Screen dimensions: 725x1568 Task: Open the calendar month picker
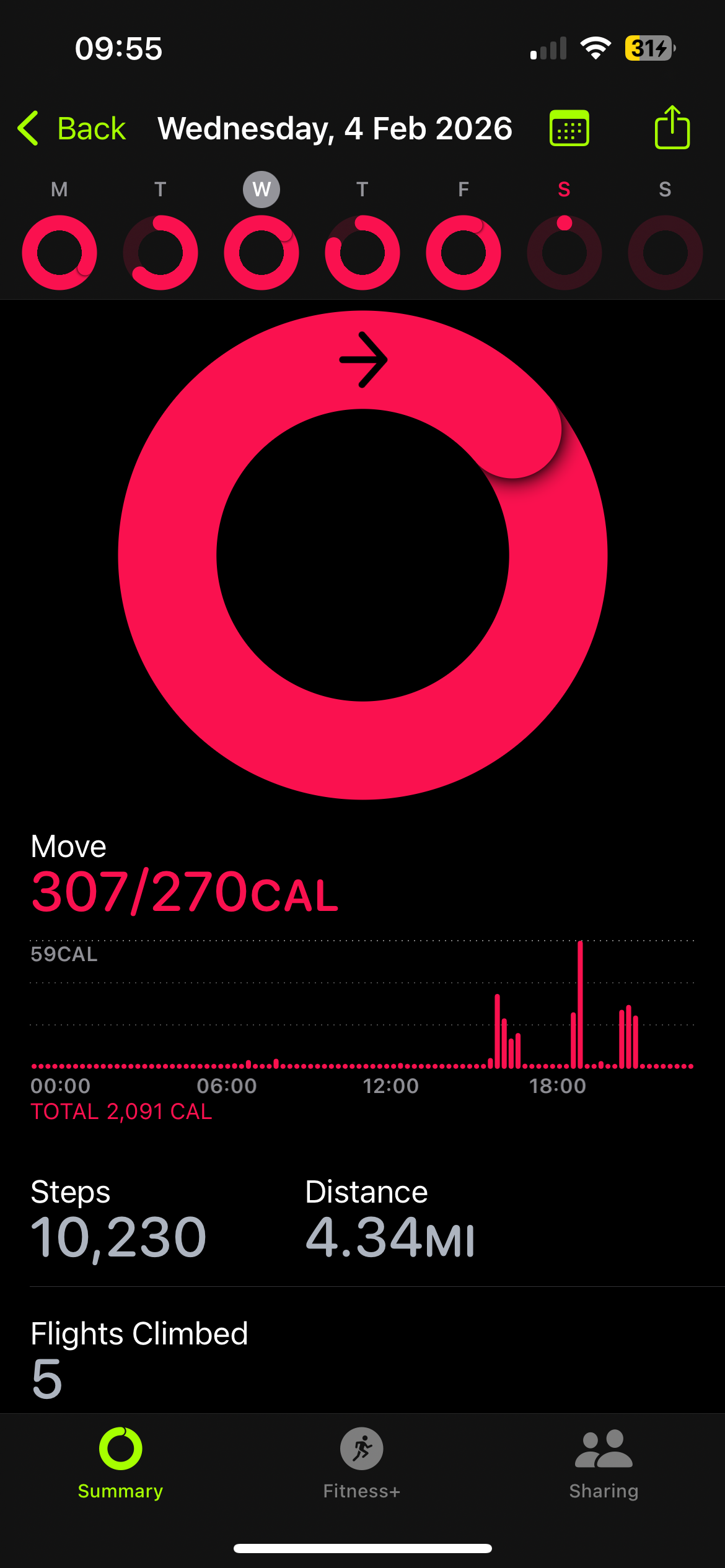point(569,129)
